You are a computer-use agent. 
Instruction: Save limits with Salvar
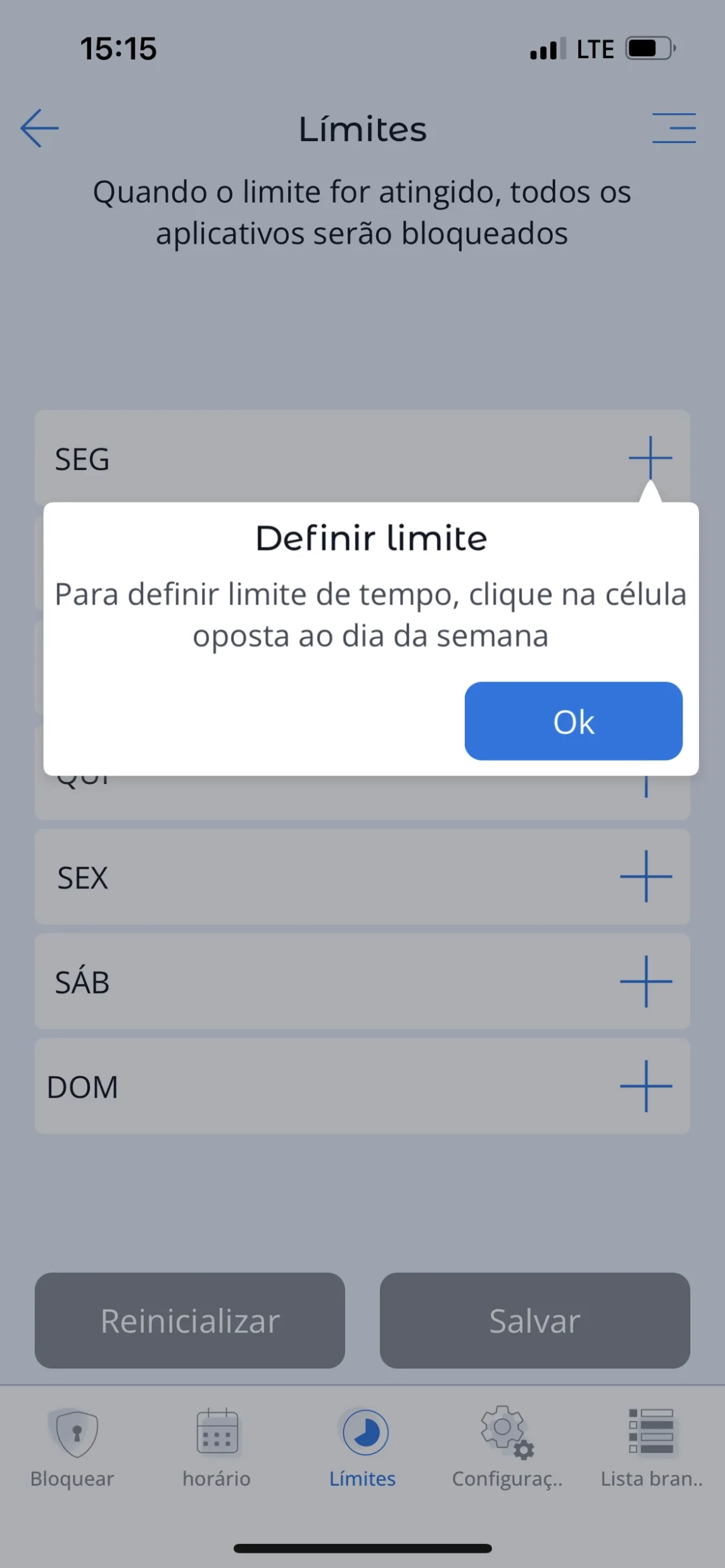coord(534,1321)
